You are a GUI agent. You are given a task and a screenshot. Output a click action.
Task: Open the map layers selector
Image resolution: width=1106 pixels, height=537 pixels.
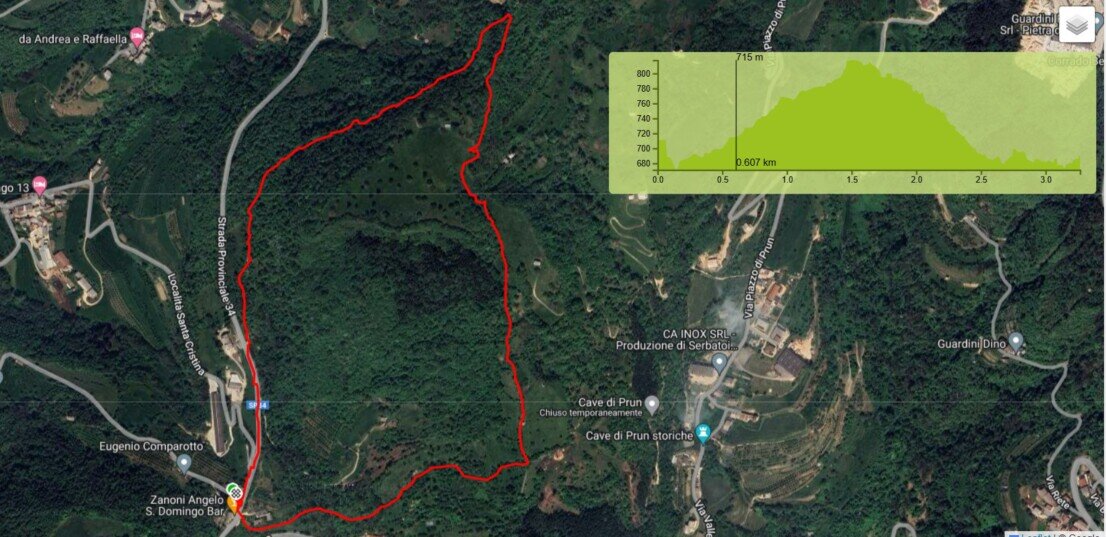point(1077,27)
